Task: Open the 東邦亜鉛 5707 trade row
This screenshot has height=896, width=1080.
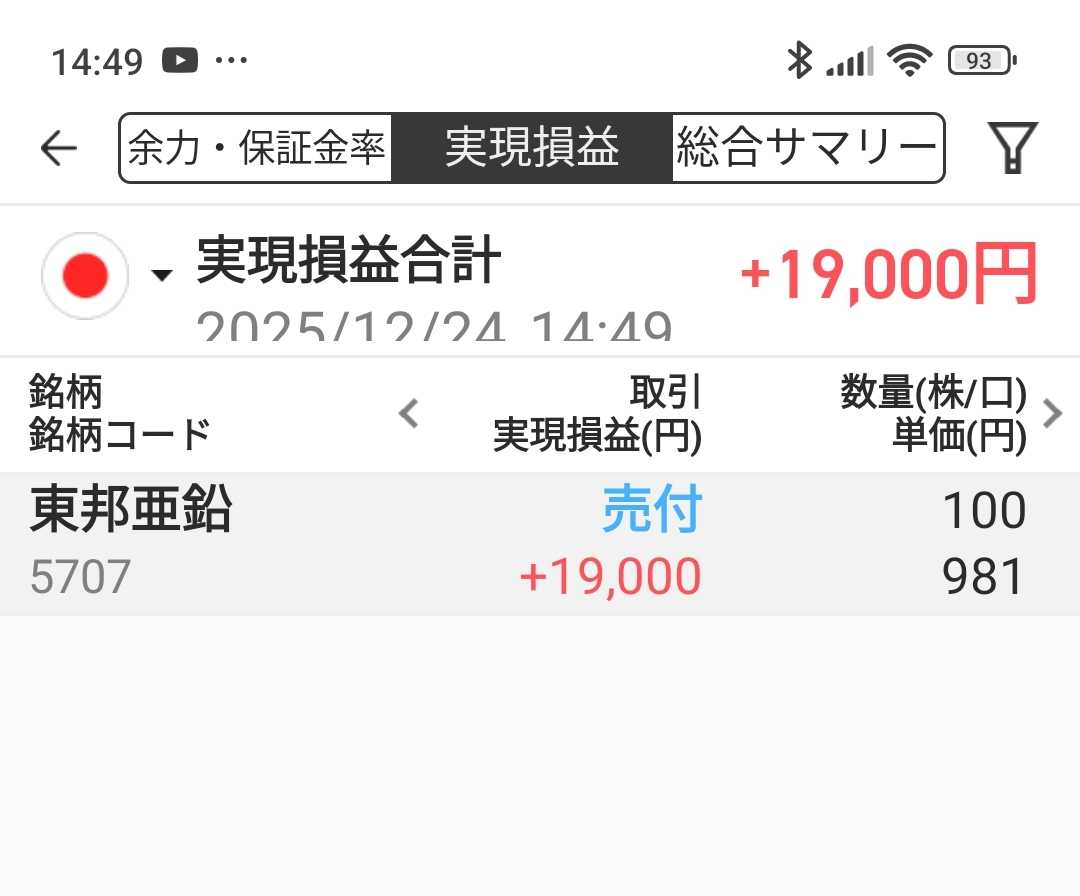Action: point(540,544)
